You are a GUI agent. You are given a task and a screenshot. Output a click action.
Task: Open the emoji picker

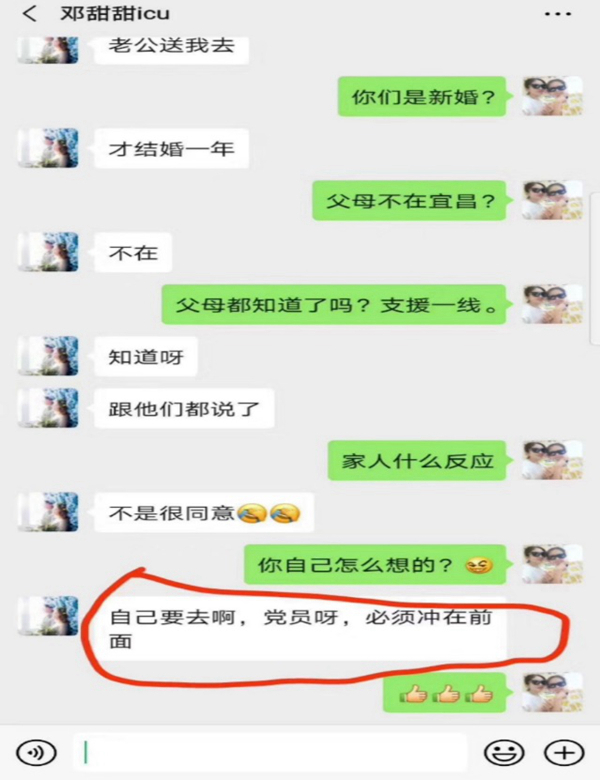click(x=504, y=752)
